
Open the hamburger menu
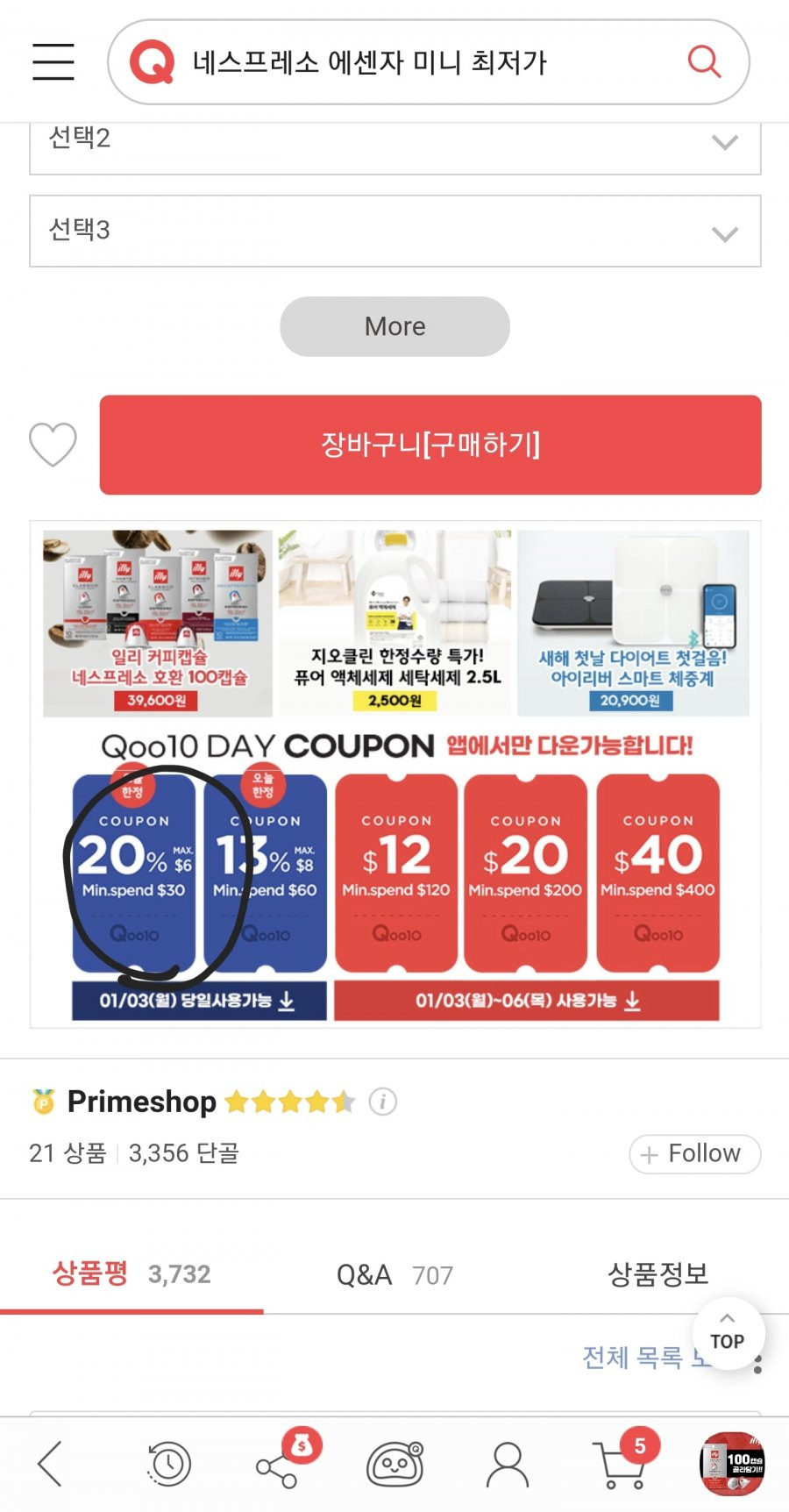click(53, 61)
